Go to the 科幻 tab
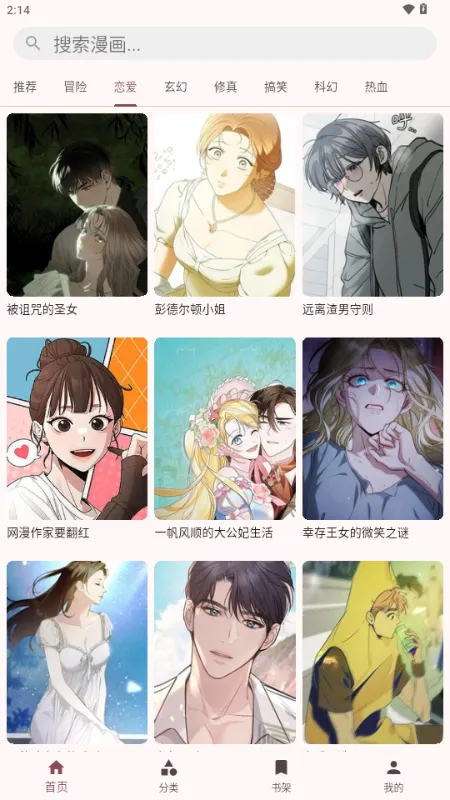Screen dimensions: 450x800 click(326, 87)
